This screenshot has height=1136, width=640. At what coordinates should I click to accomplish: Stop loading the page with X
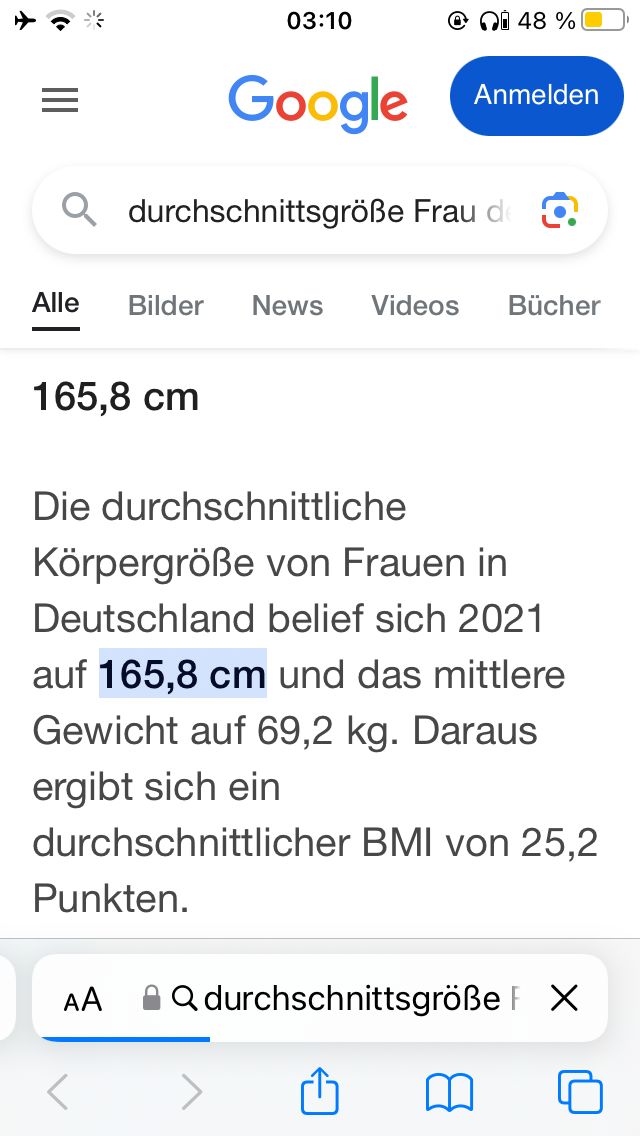[x=564, y=999]
